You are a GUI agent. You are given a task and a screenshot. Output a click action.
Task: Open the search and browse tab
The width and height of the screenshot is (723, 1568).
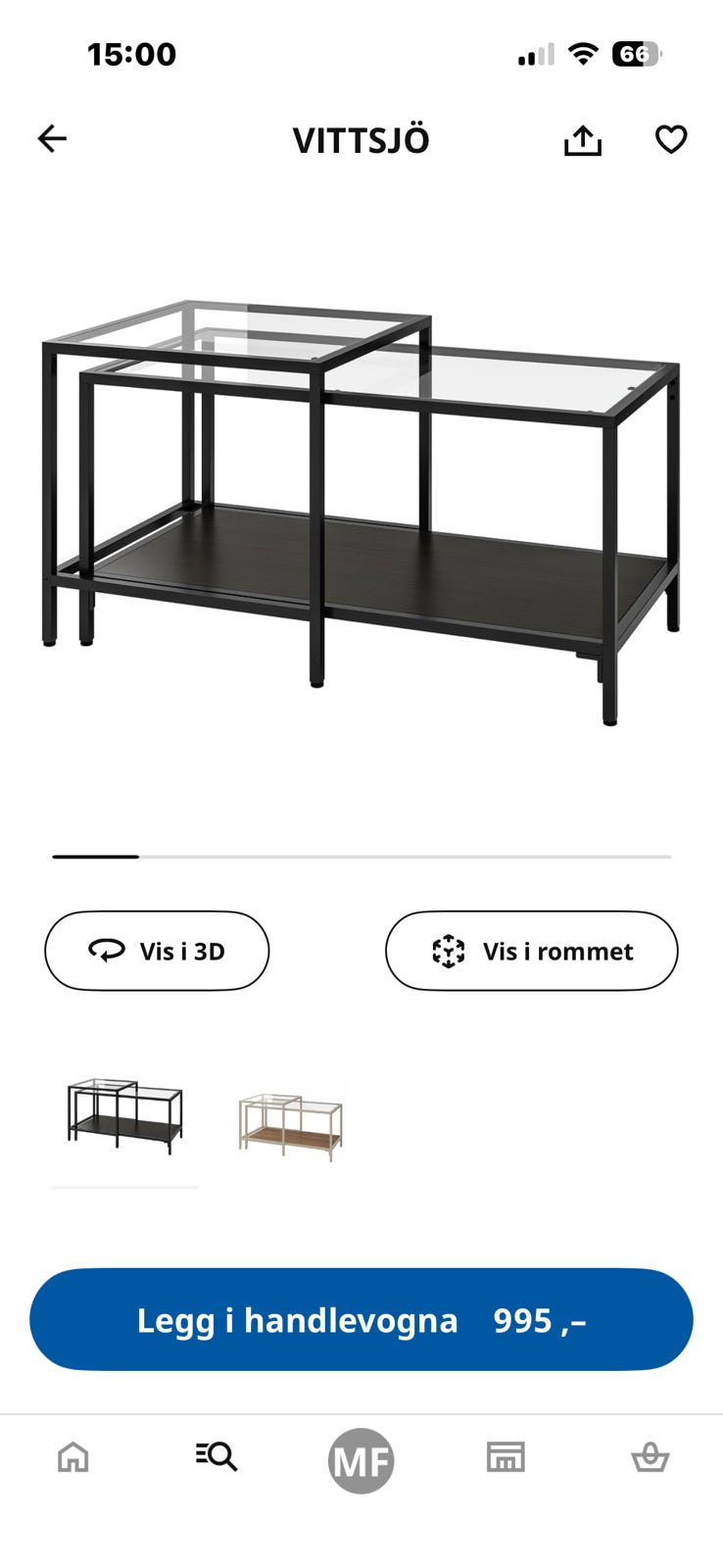tap(217, 1457)
